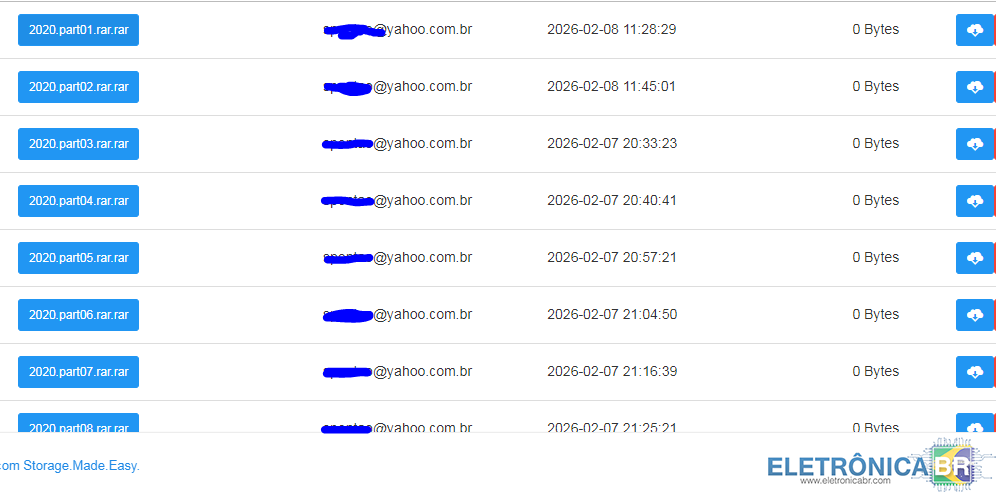Open the 2020.part01.rar.rar file

click(x=78, y=30)
